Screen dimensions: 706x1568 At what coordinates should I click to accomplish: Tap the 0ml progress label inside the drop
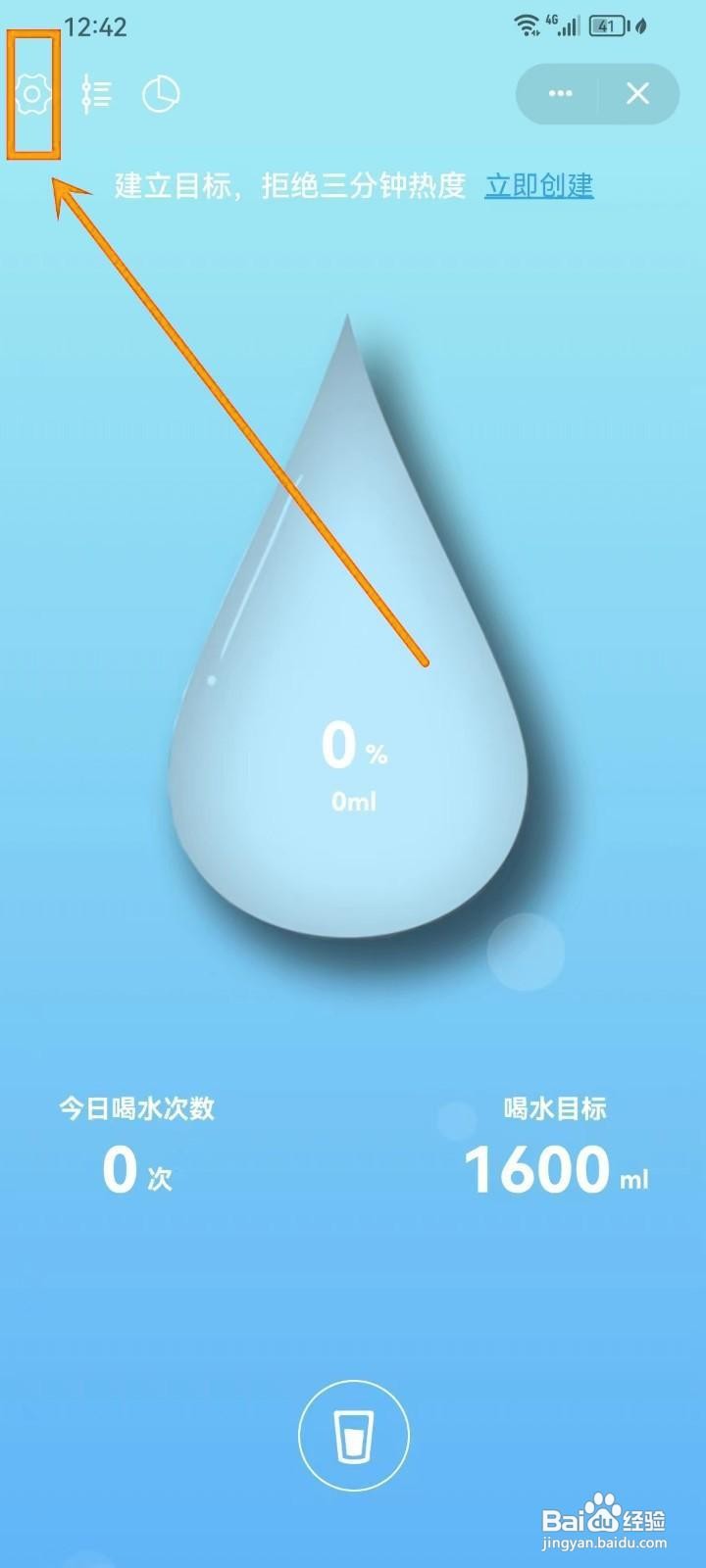[x=355, y=801]
